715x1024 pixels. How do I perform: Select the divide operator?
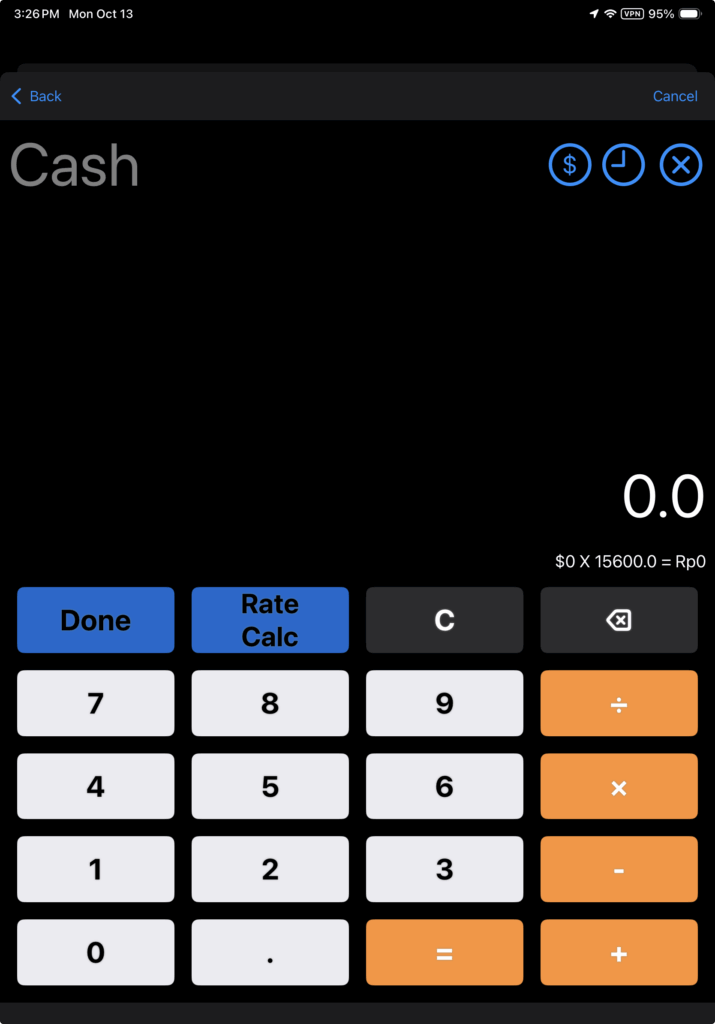(x=619, y=703)
